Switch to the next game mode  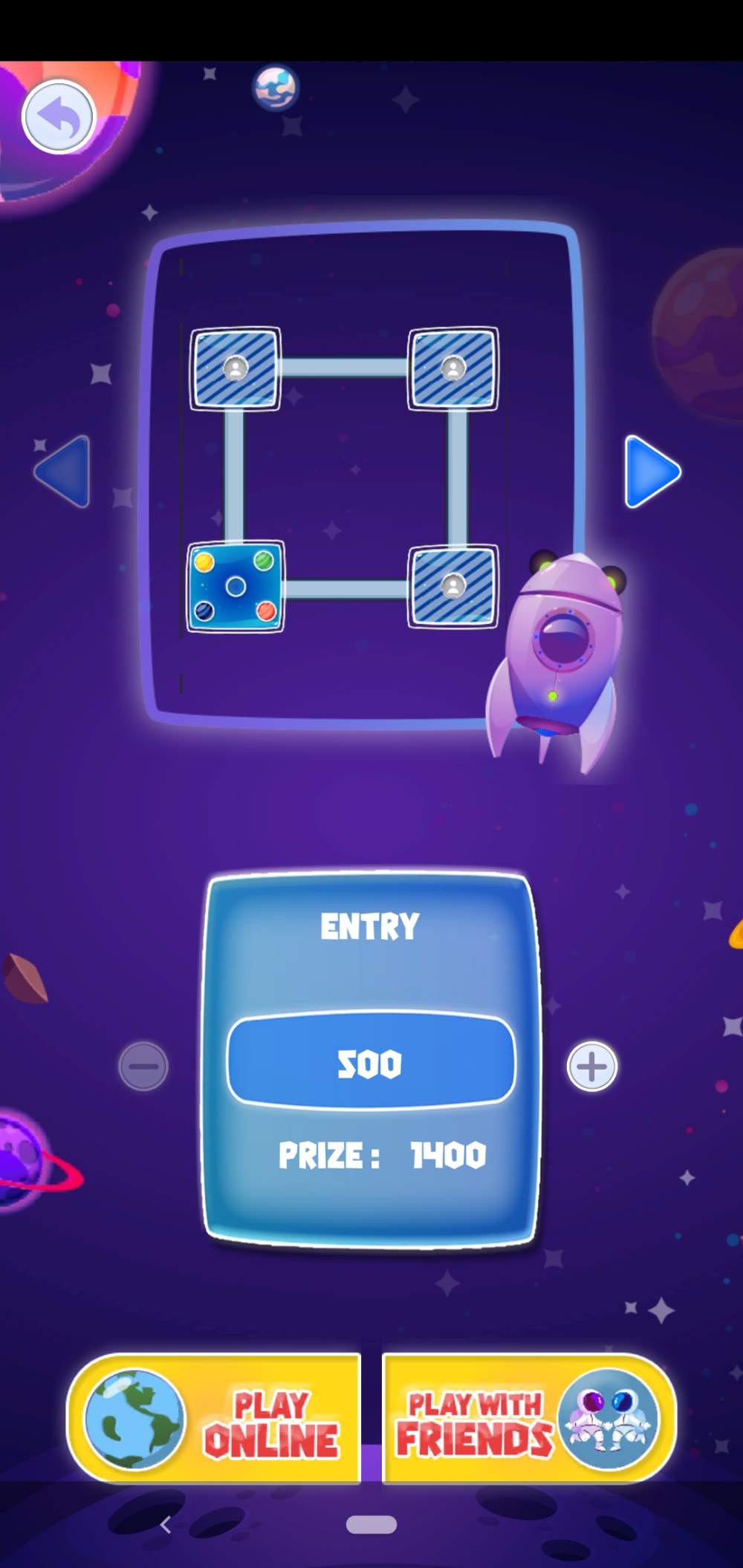(x=652, y=472)
